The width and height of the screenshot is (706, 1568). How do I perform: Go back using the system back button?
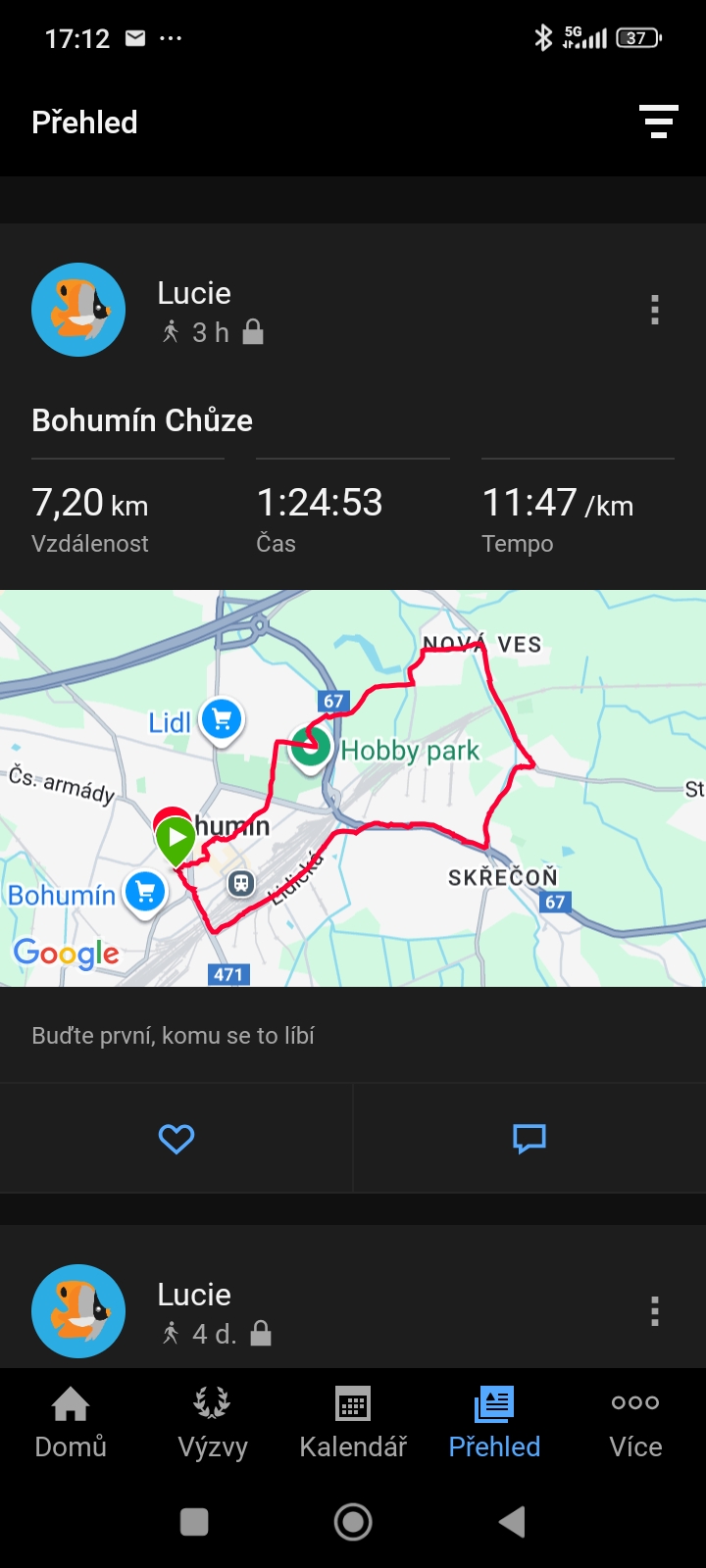pos(512,1522)
